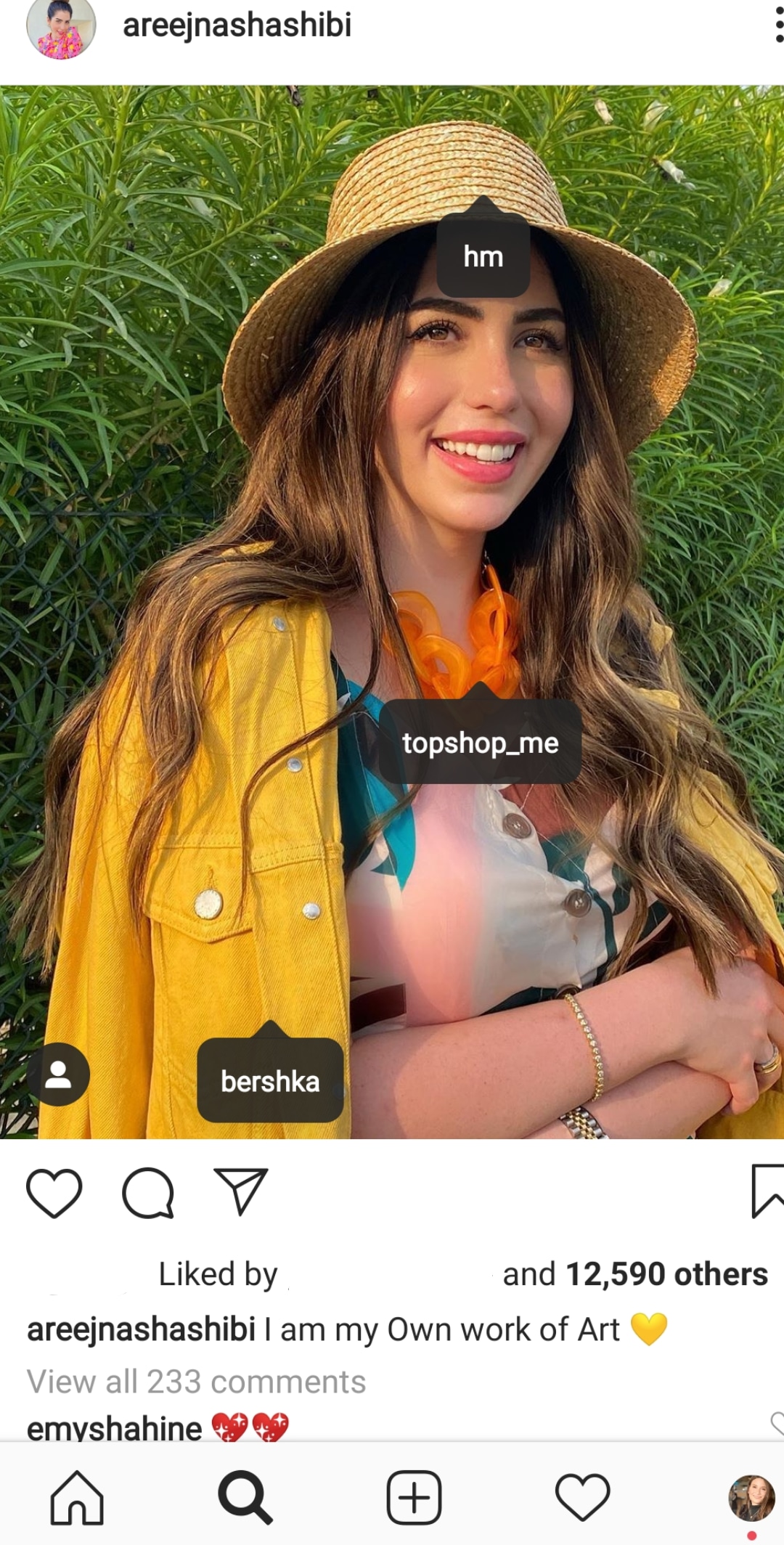
Task: Open the areejnashashibi username in the header
Action: tap(237, 25)
